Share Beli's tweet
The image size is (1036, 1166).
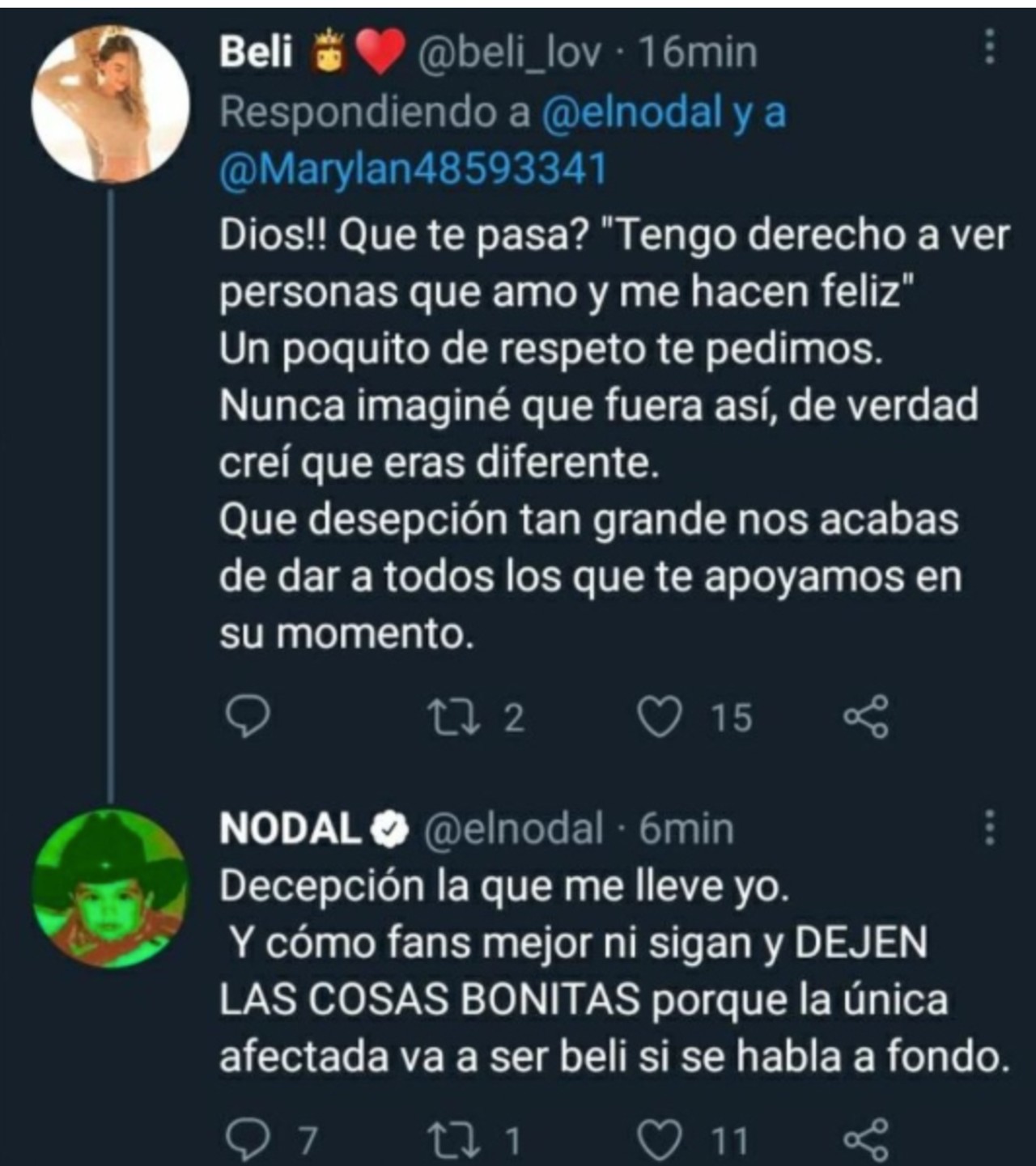(x=866, y=717)
